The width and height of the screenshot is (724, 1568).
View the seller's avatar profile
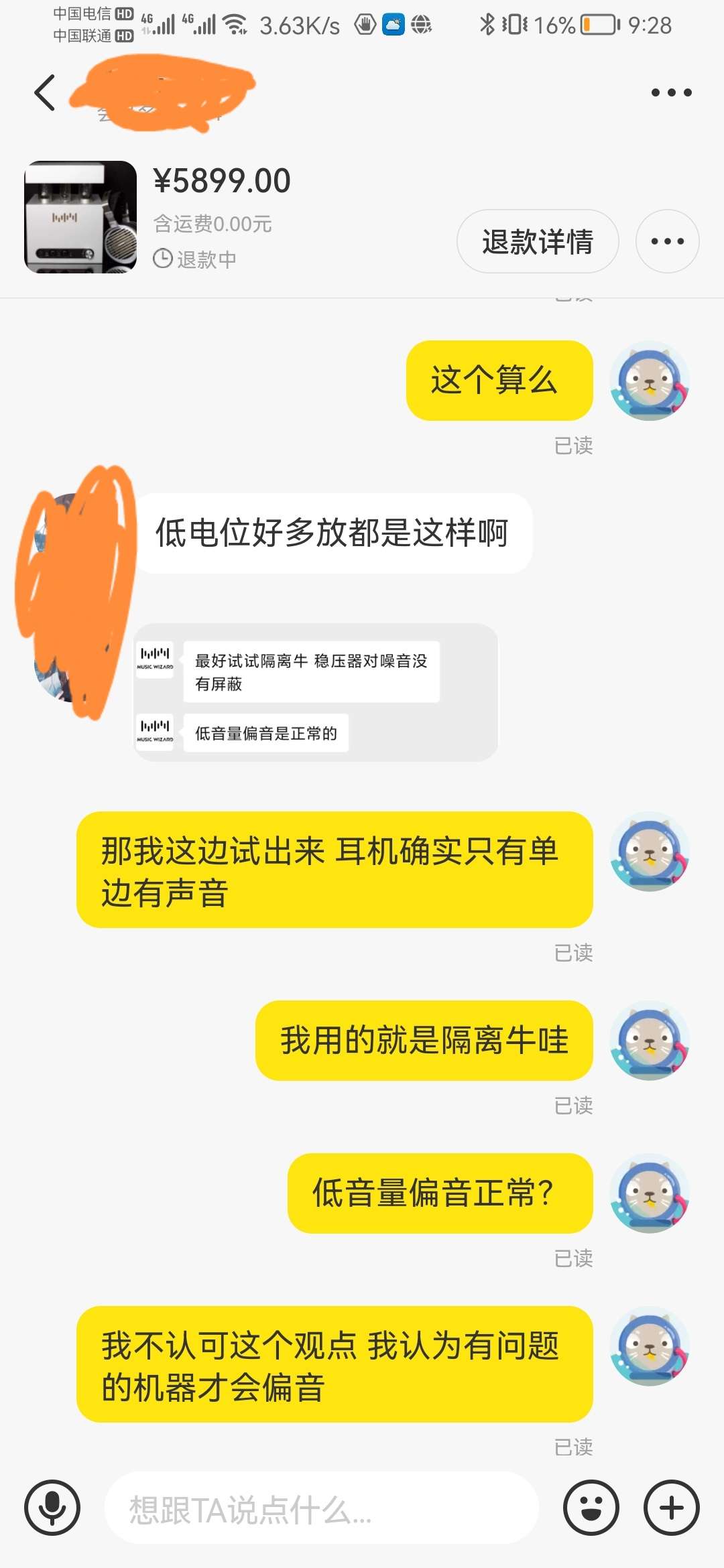[74, 596]
